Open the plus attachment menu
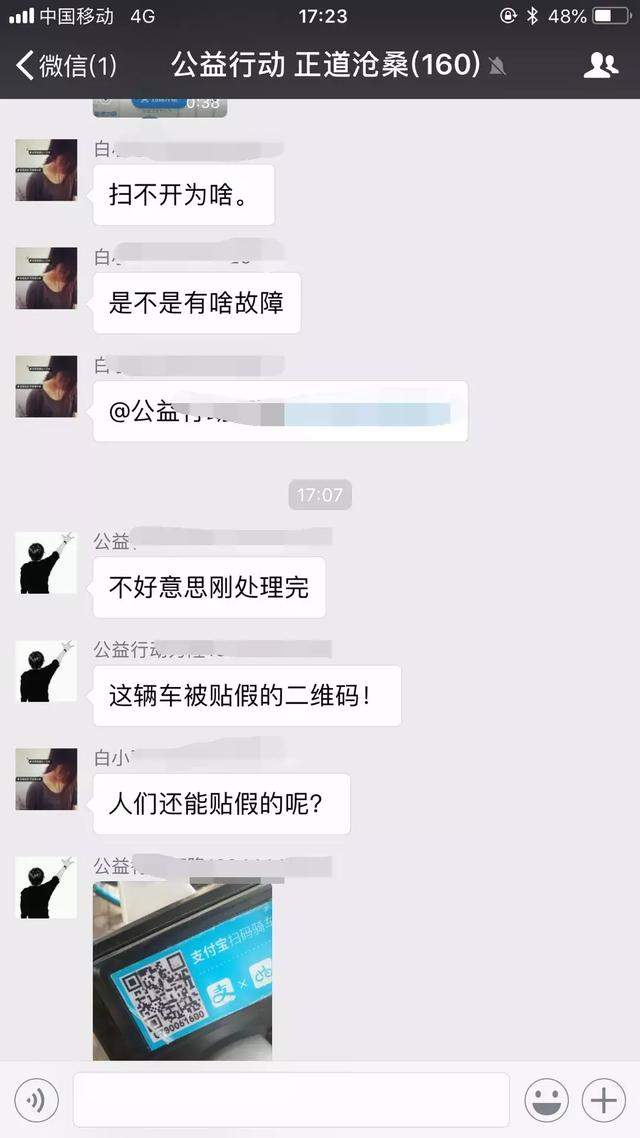This screenshot has height=1138, width=640. (x=603, y=1101)
